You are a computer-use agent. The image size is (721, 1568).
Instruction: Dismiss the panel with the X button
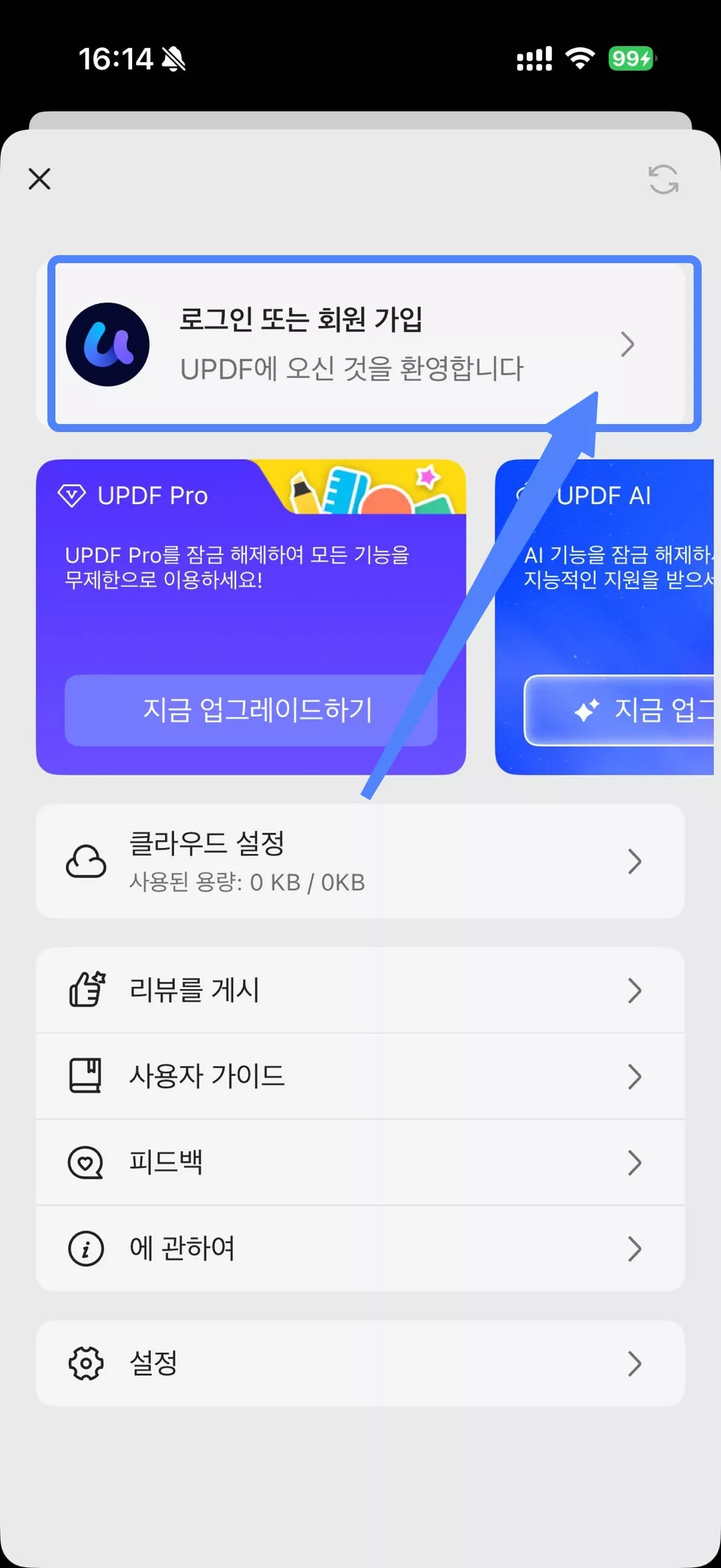[x=39, y=179]
